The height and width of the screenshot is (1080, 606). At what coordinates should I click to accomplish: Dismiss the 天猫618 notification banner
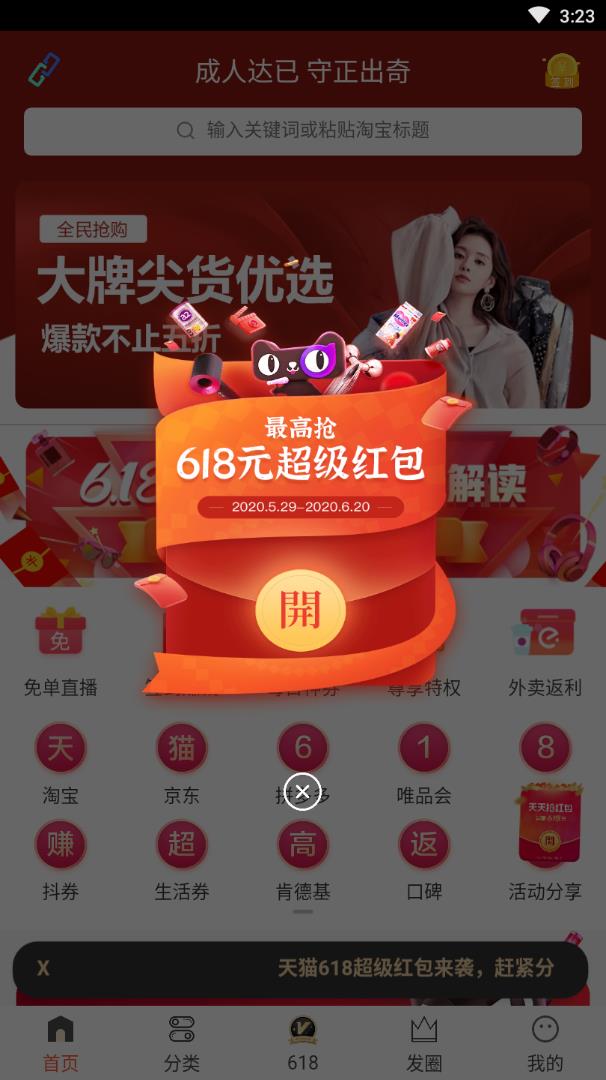[43, 968]
